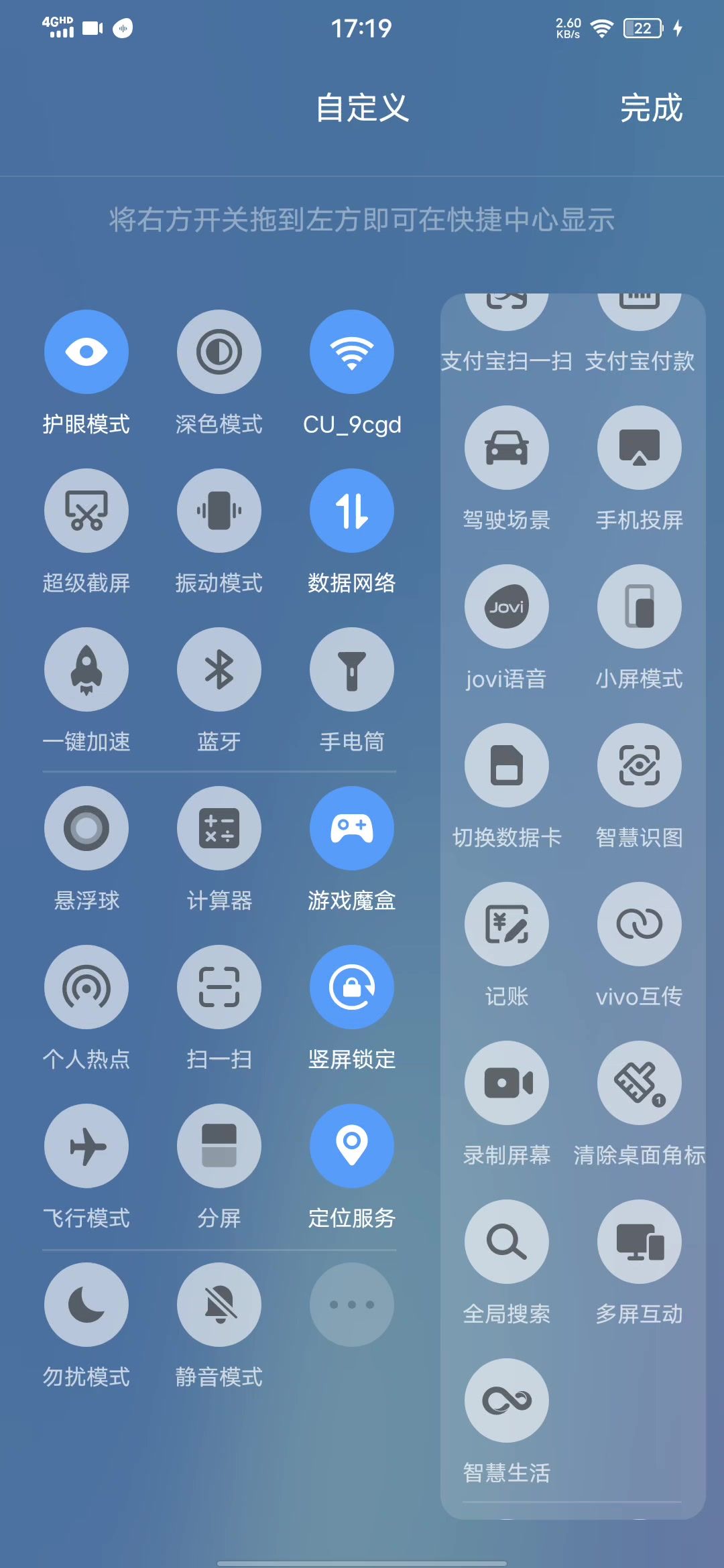
Task: Toggle 数据网络 mobile data
Action: (352, 511)
